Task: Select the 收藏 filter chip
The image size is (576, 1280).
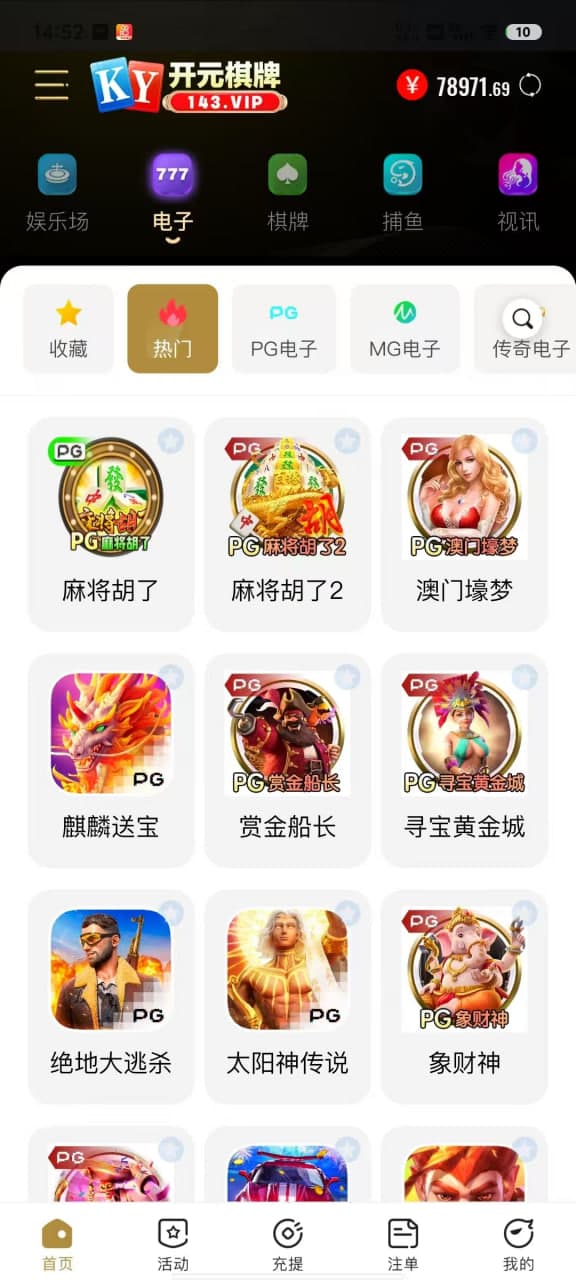Action: [68, 329]
